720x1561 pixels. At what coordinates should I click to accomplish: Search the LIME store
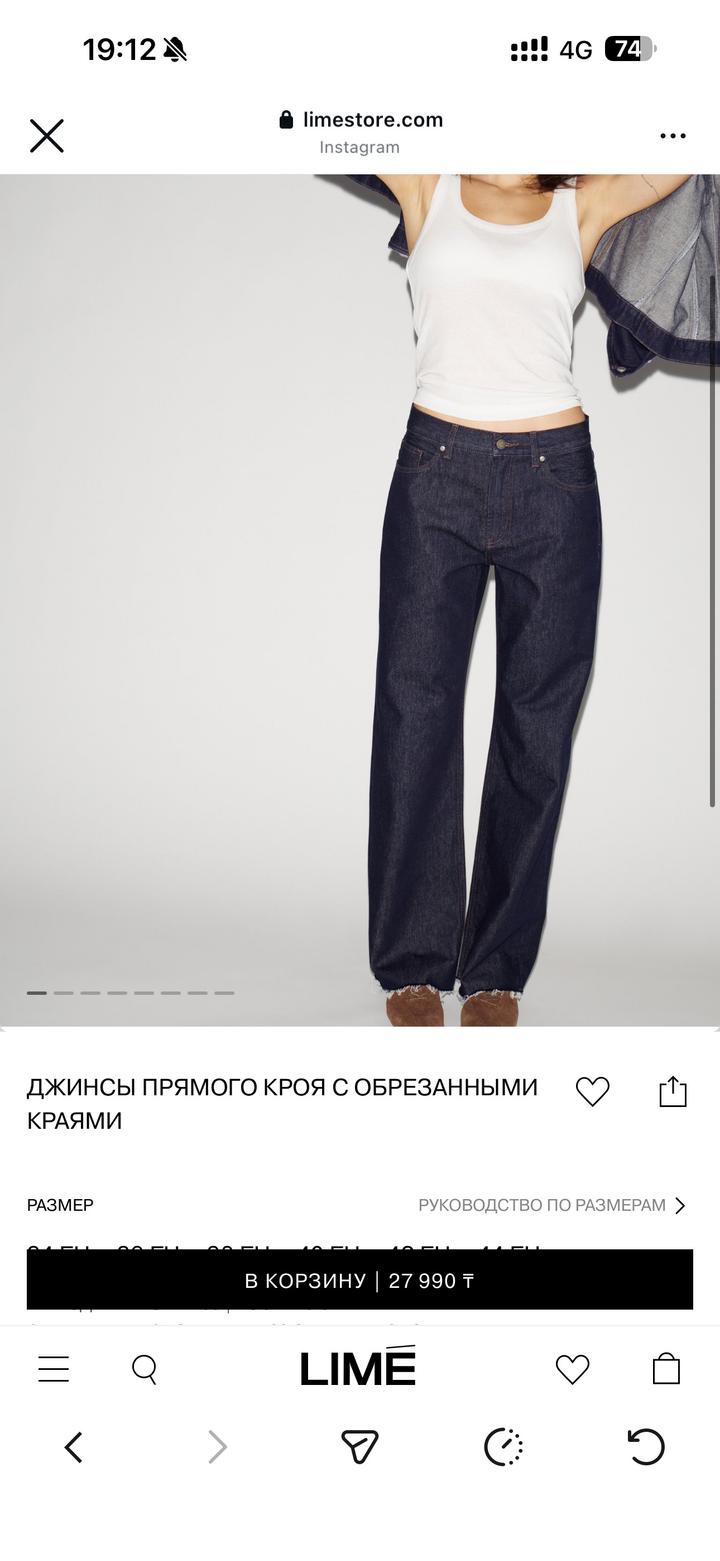click(145, 1368)
